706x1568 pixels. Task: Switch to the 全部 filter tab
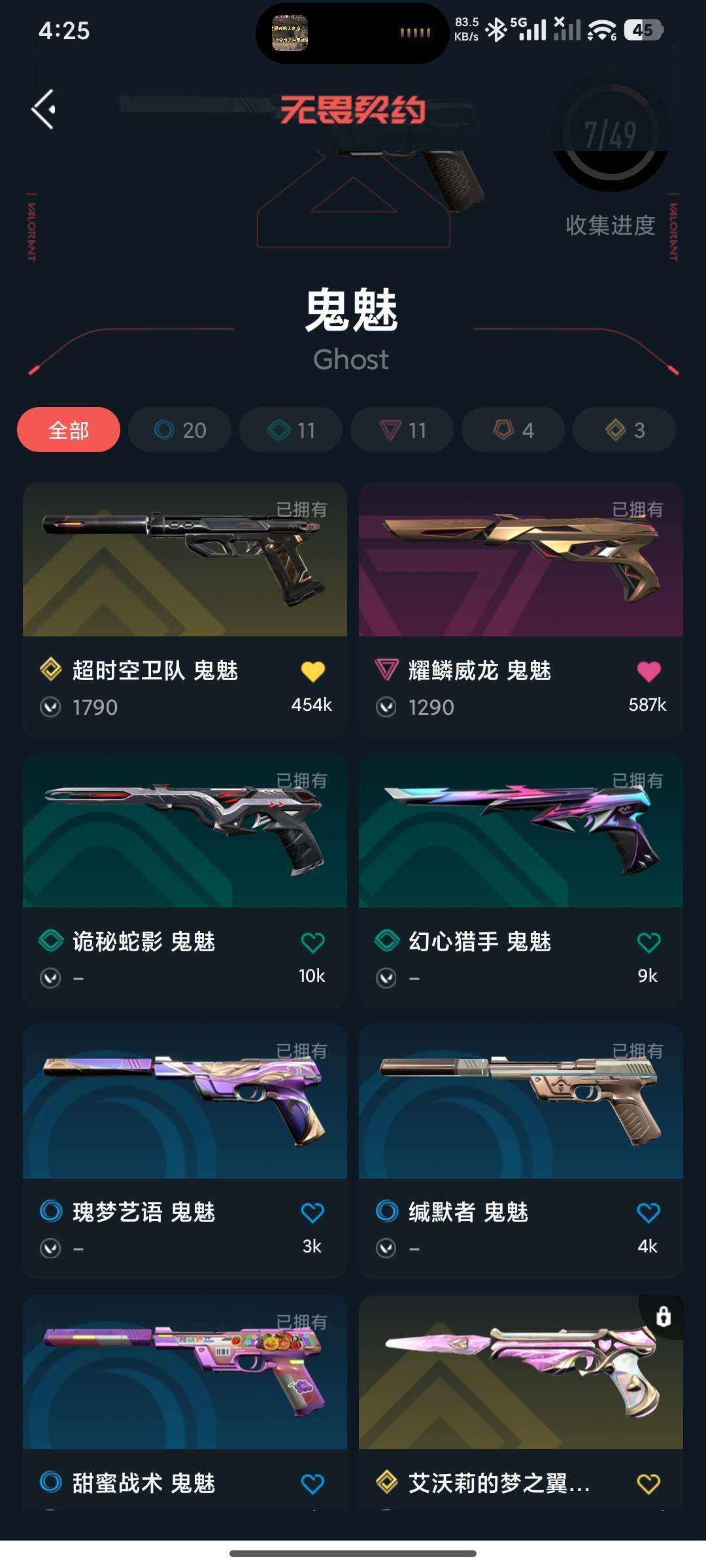click(x=68, y=430)
